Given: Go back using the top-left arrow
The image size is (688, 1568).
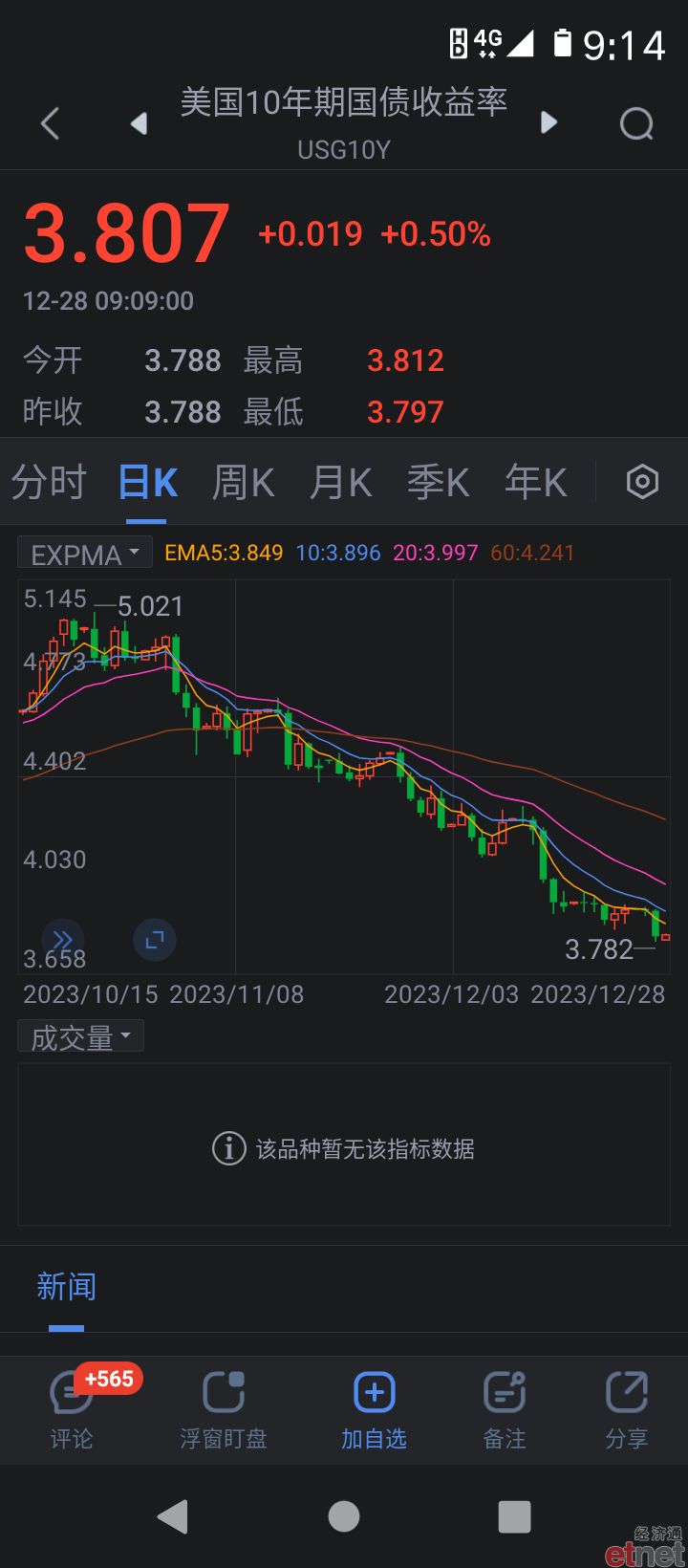Looking at the screenshot, I should (51, 123).
